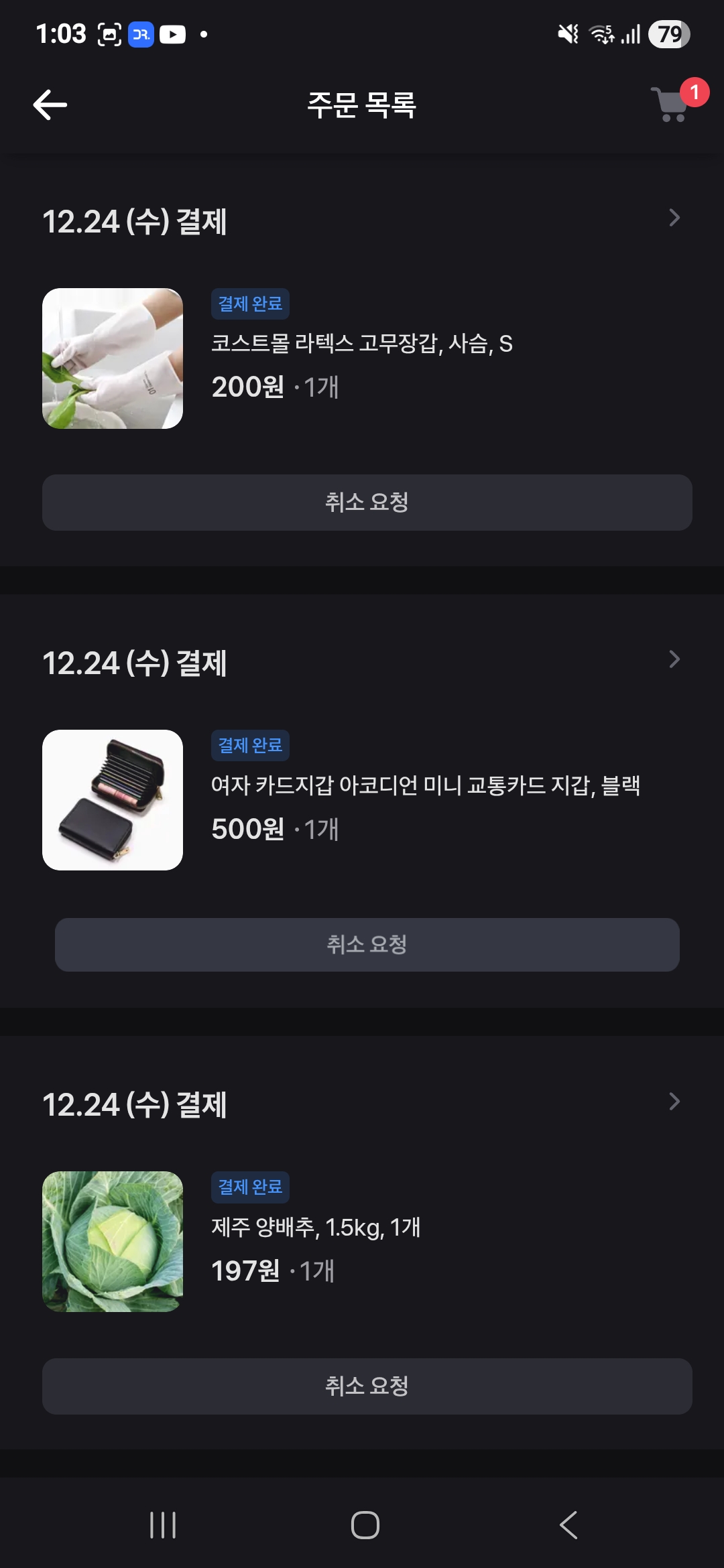
Task: Tap 취소 요청 for the Jeju cabbage order
Action: (367, 1386)
